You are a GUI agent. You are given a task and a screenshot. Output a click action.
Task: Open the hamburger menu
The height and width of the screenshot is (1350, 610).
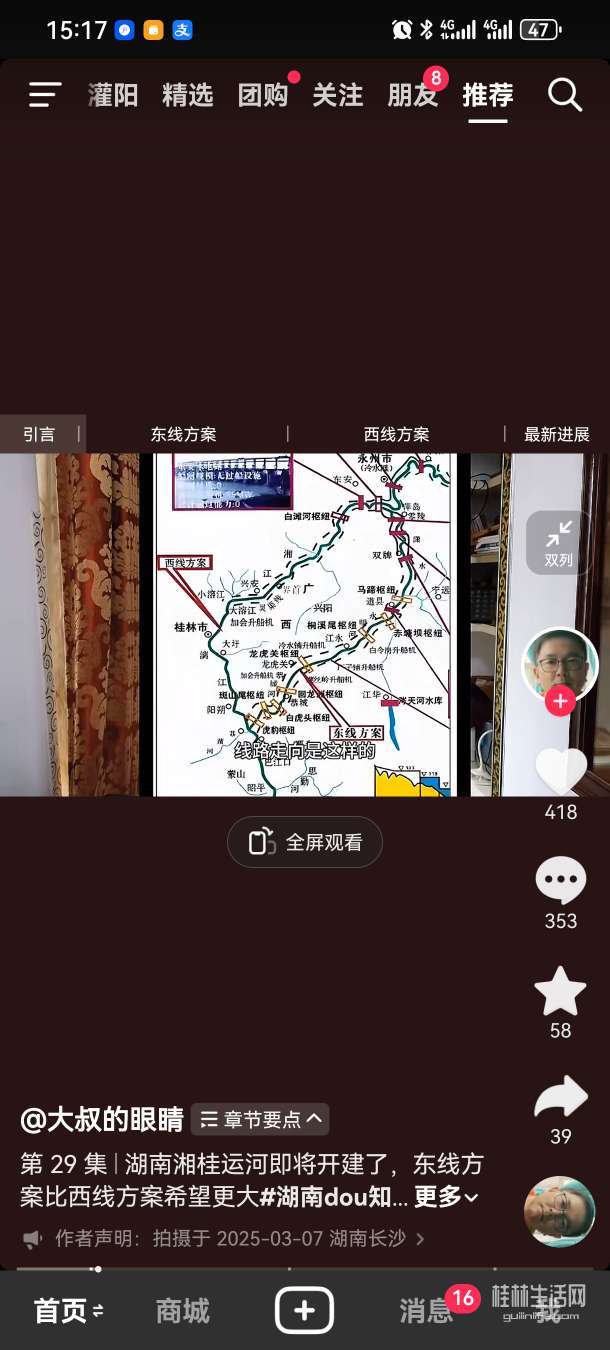pyautogui.click(x=45, y=95)
